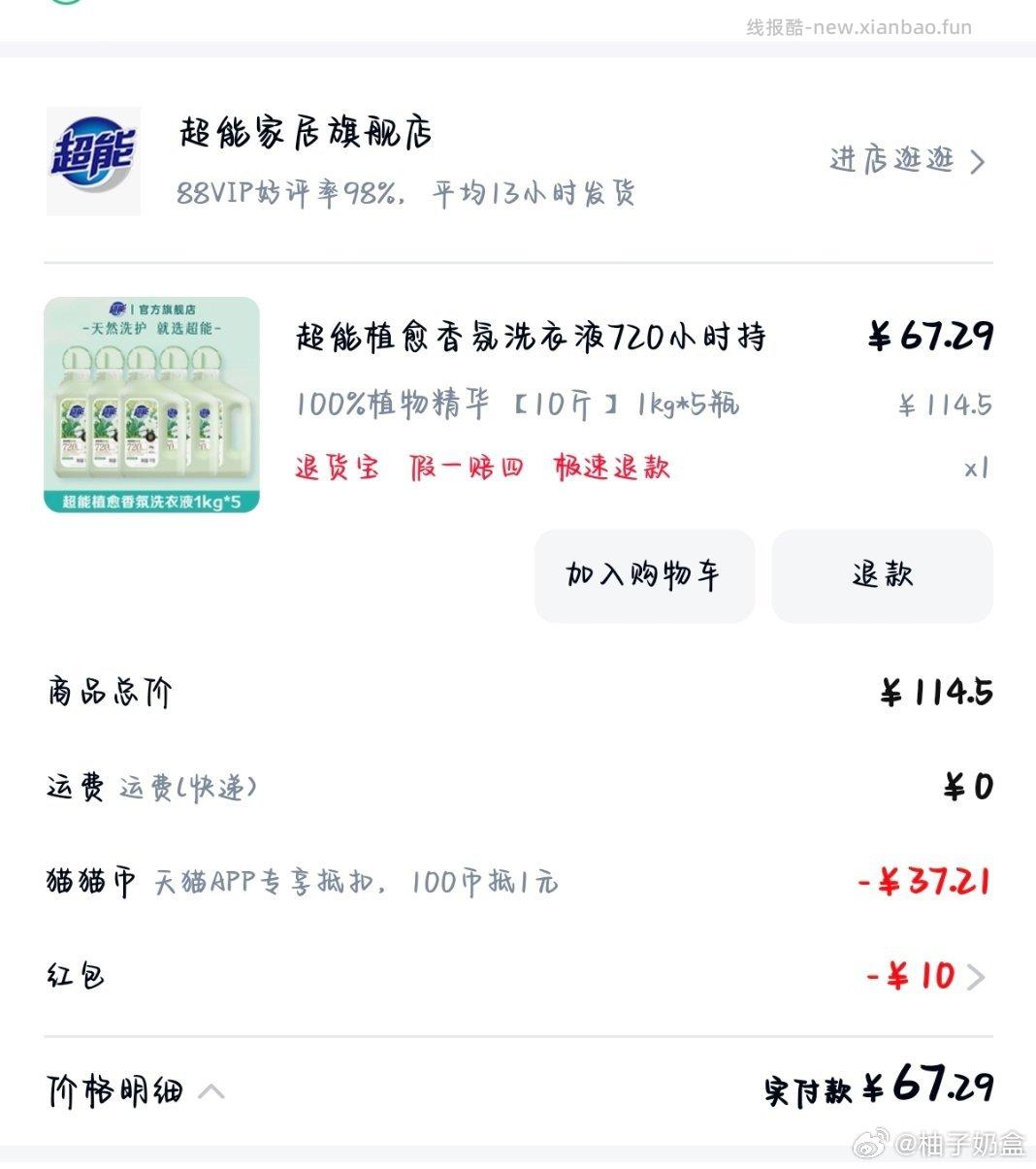Viewport: 1036px width, 1169px height.
Task: Open the 进店逛逛 store entry
Action: tap(891, 162)
